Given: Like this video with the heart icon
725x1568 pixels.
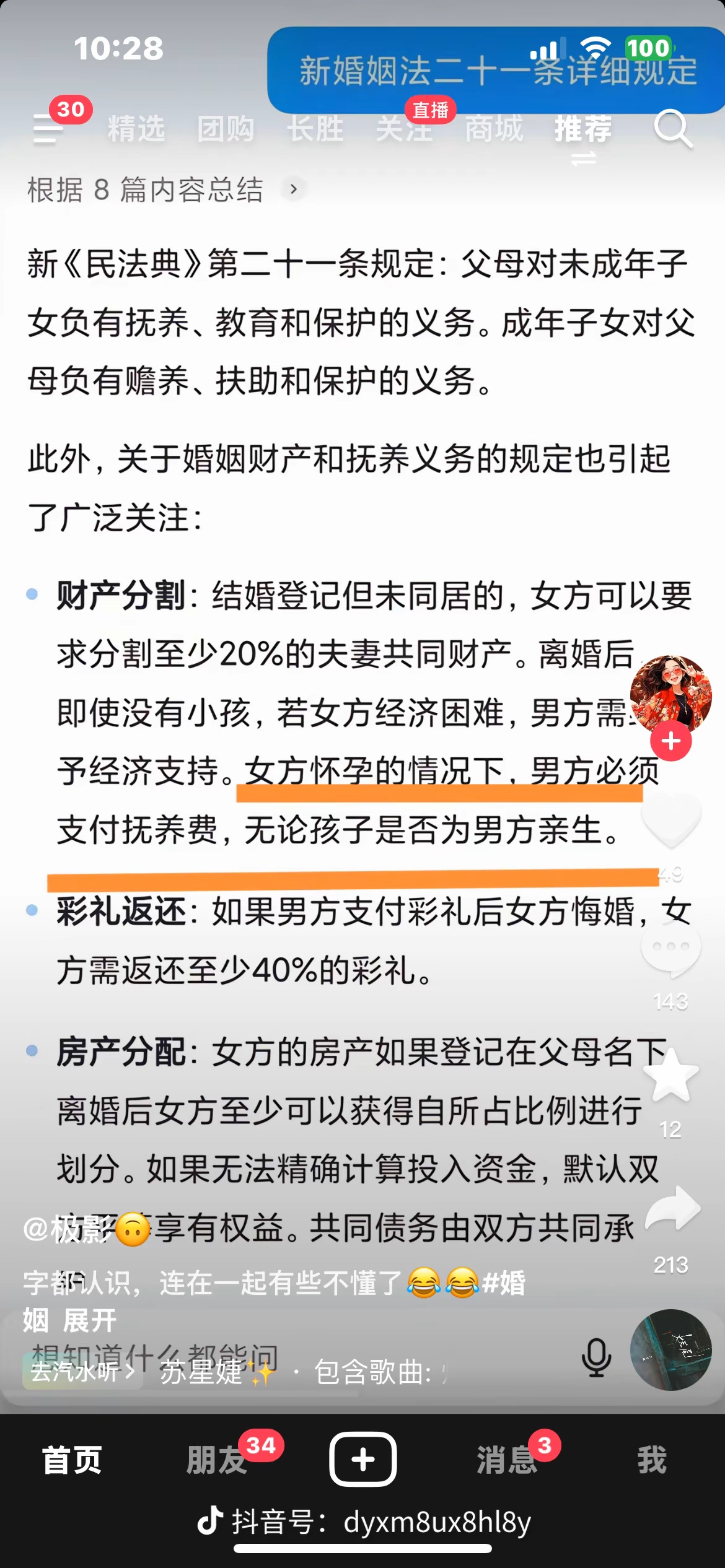Looking at the screenshot, I should 671,820.
